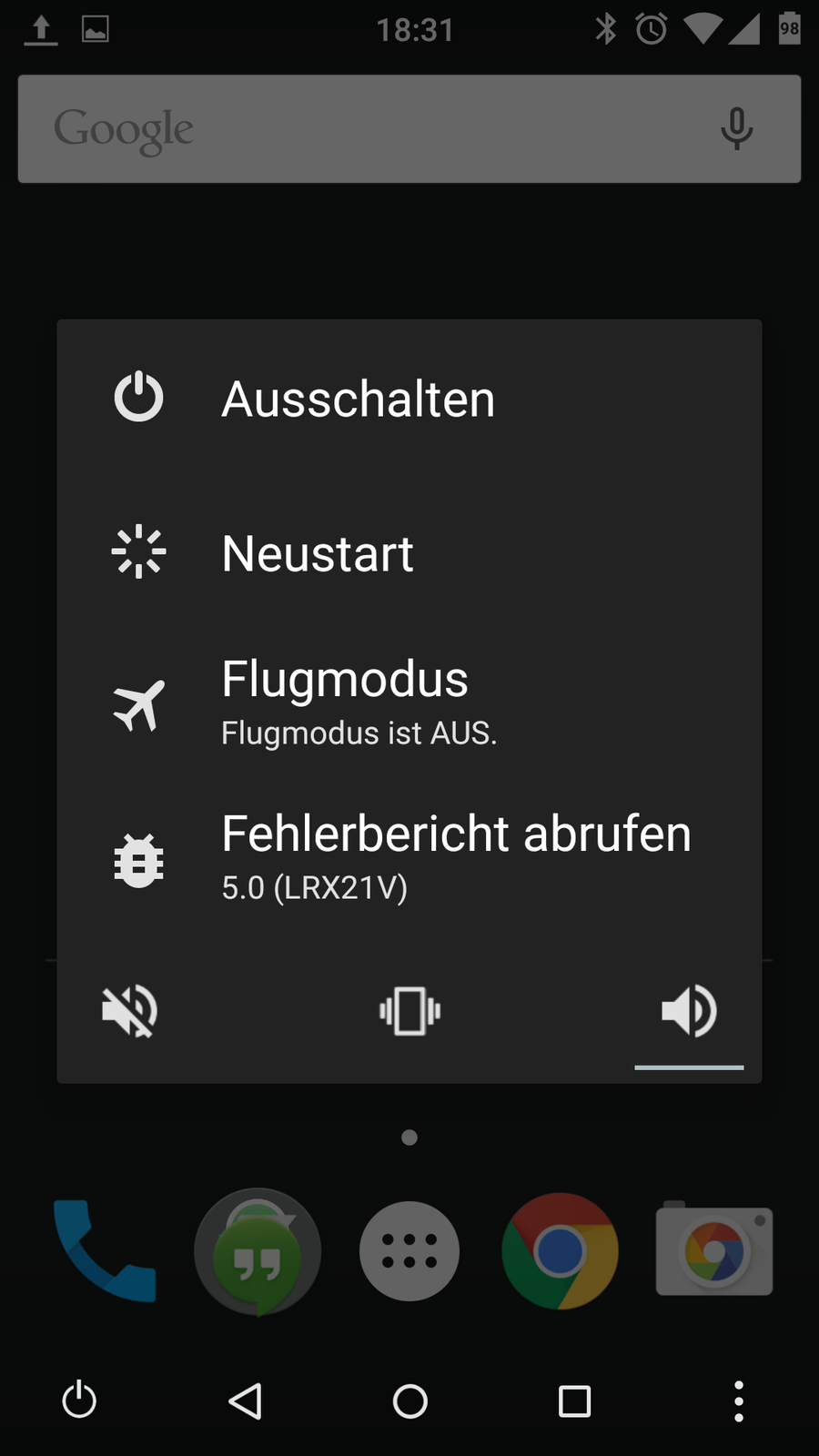This screenshot has height=1456, width=819.
Task: Tap the navigation bar back button
Action: tap(245, 1401)
